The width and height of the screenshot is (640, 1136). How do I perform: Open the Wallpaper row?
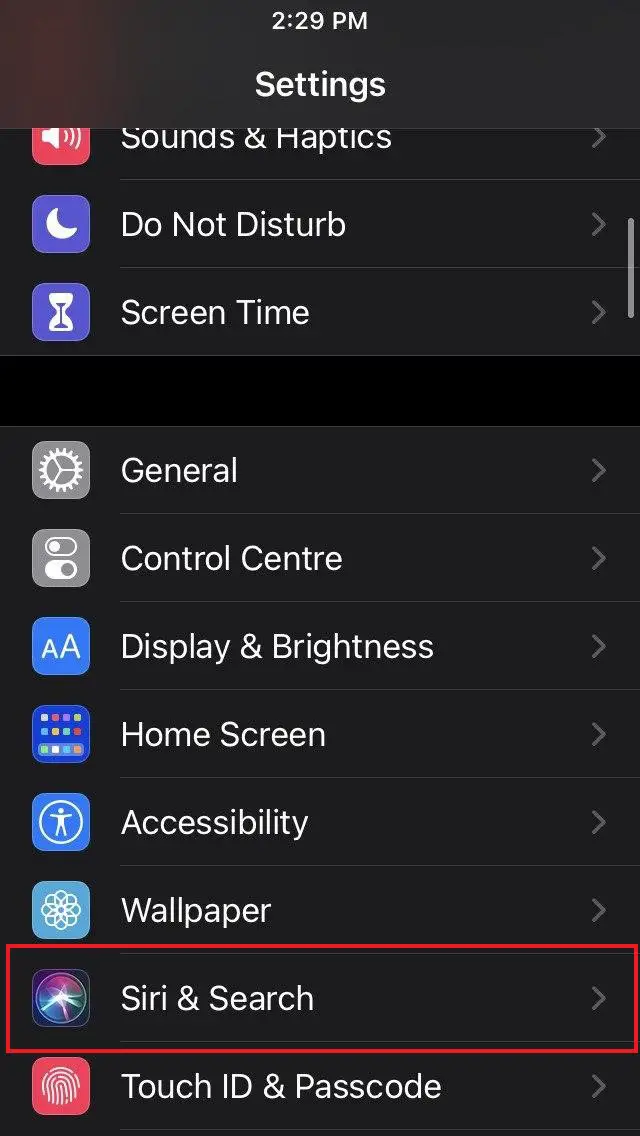click(x=320, y=910)
